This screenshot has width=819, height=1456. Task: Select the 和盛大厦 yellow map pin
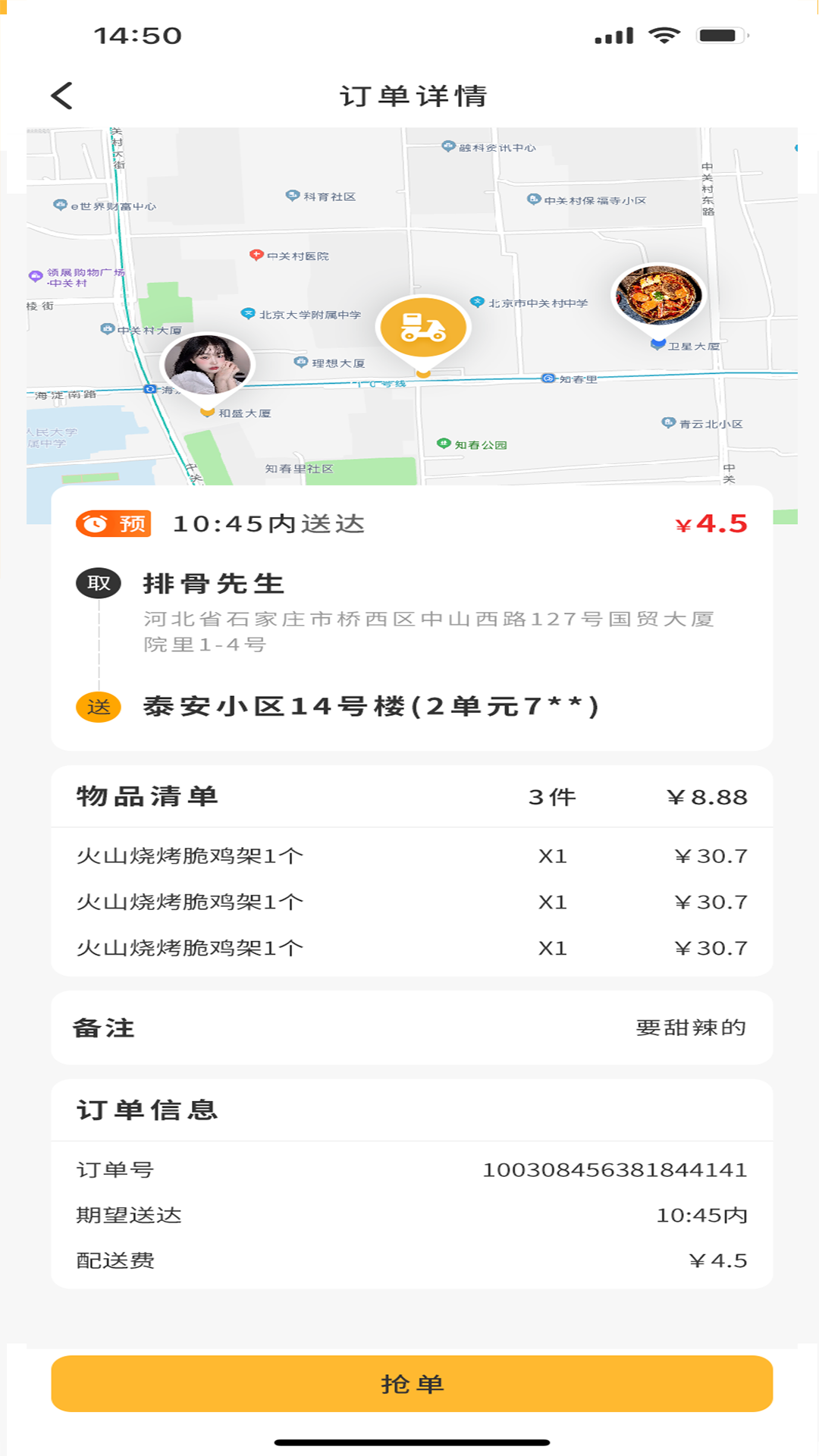pos(207,412)
